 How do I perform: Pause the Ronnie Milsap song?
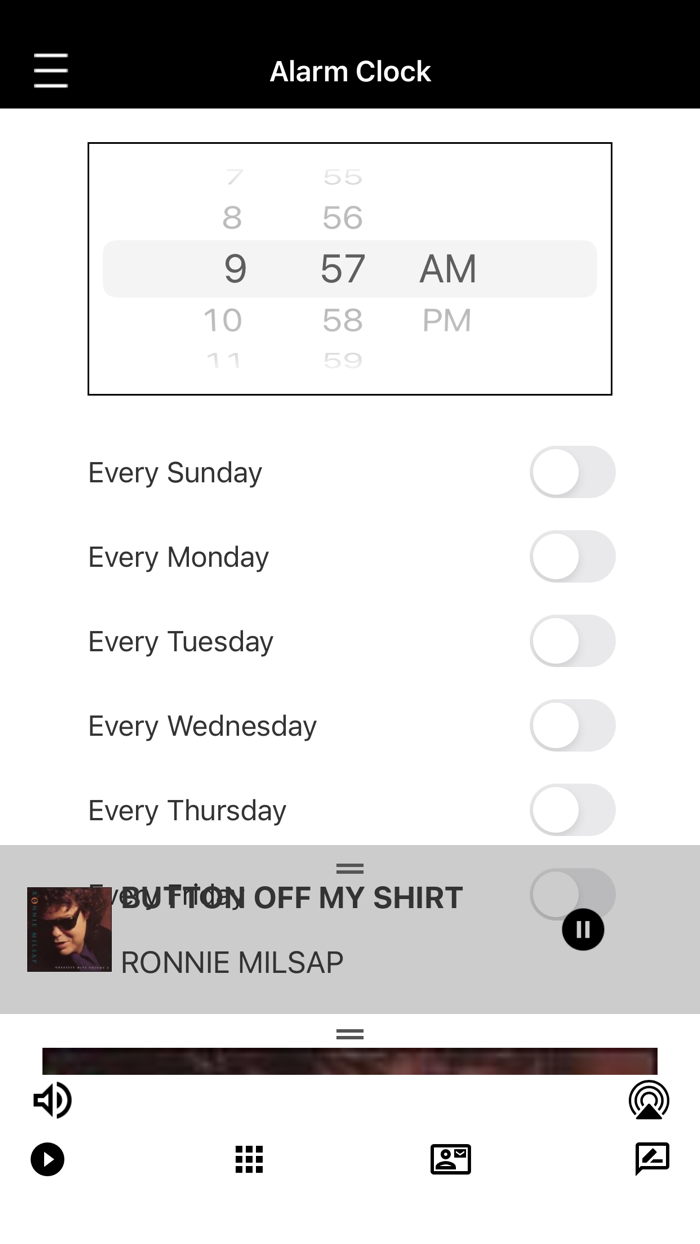pos(583,930)
